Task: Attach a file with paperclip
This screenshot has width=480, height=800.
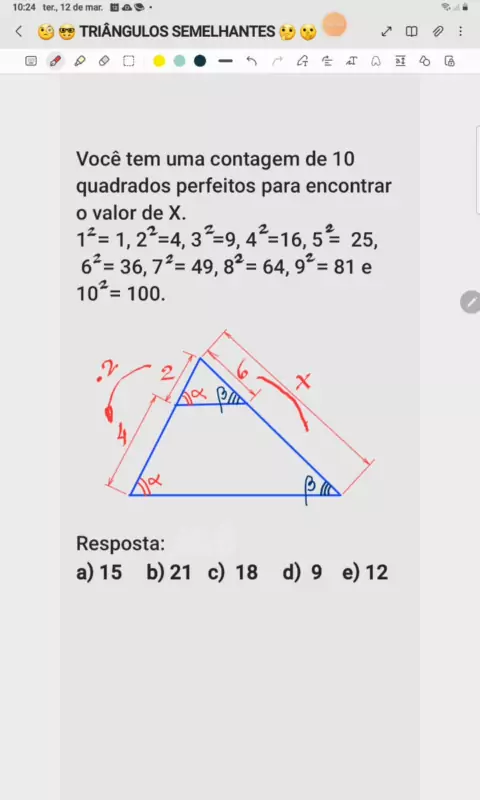Action: pyautogui.click(x=438, y=32)
